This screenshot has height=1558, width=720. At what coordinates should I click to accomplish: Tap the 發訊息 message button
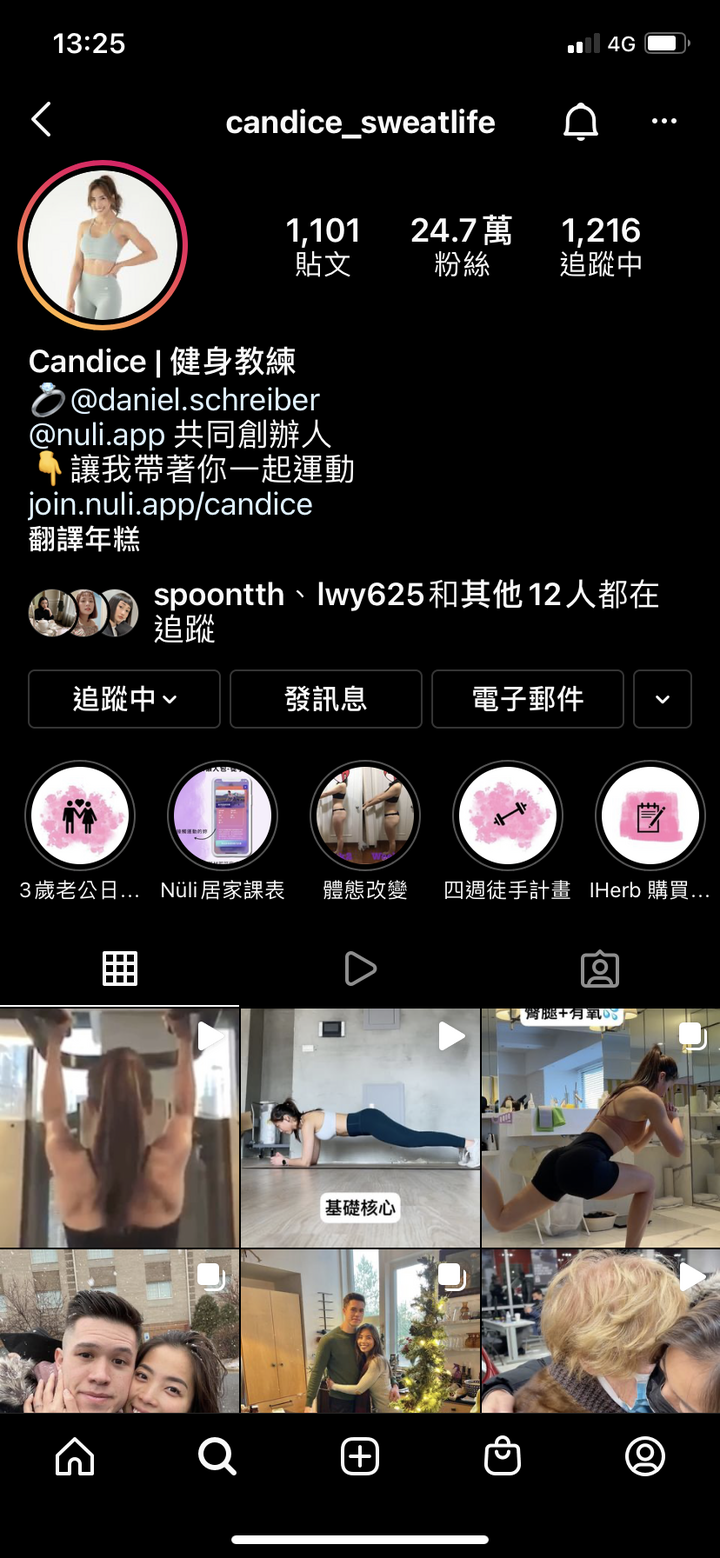[325, 699]
